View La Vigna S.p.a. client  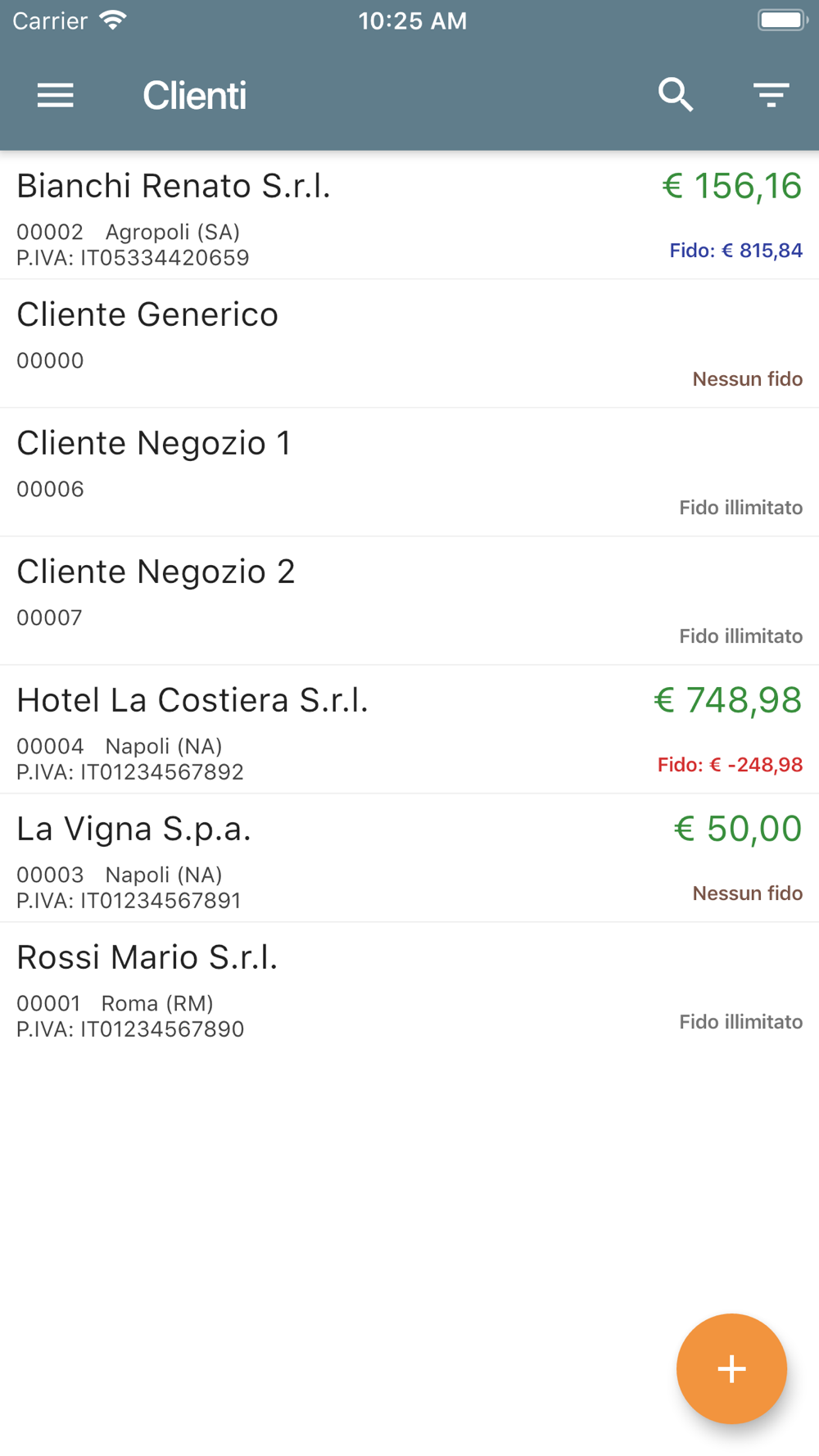409,858
